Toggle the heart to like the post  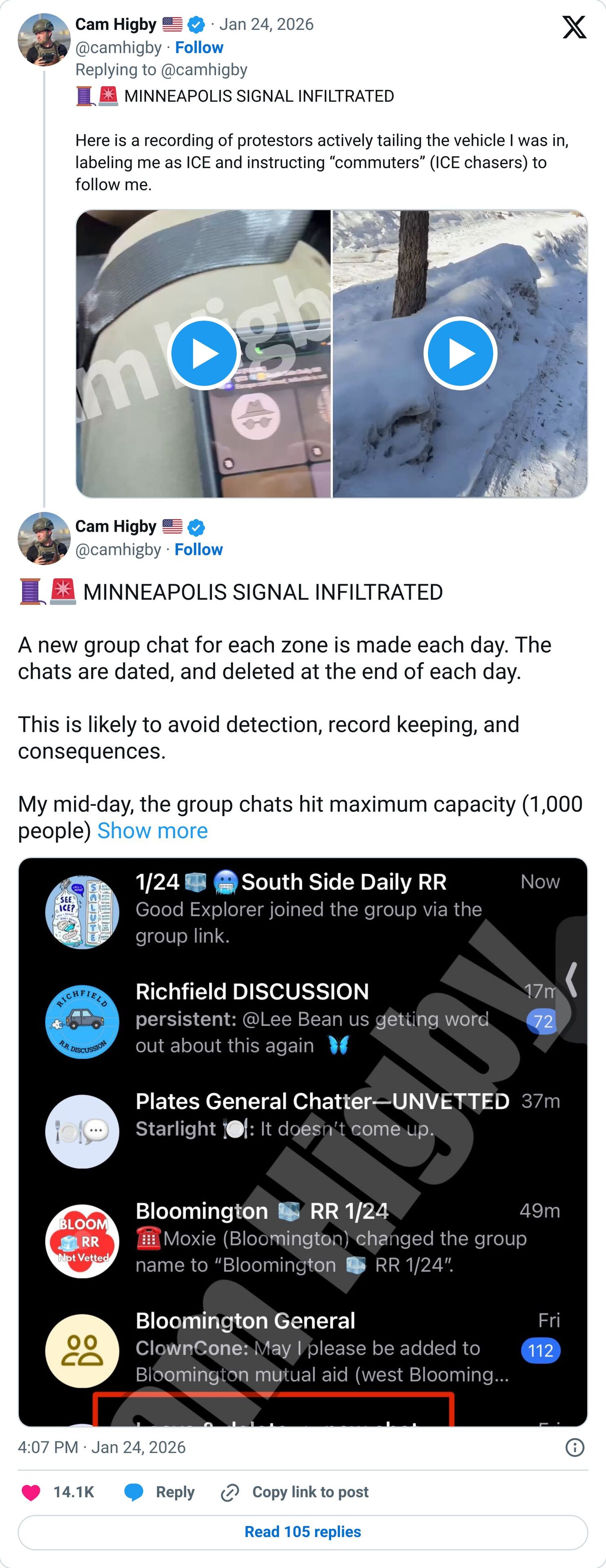pyautogui.click(x=31, y=1491)
